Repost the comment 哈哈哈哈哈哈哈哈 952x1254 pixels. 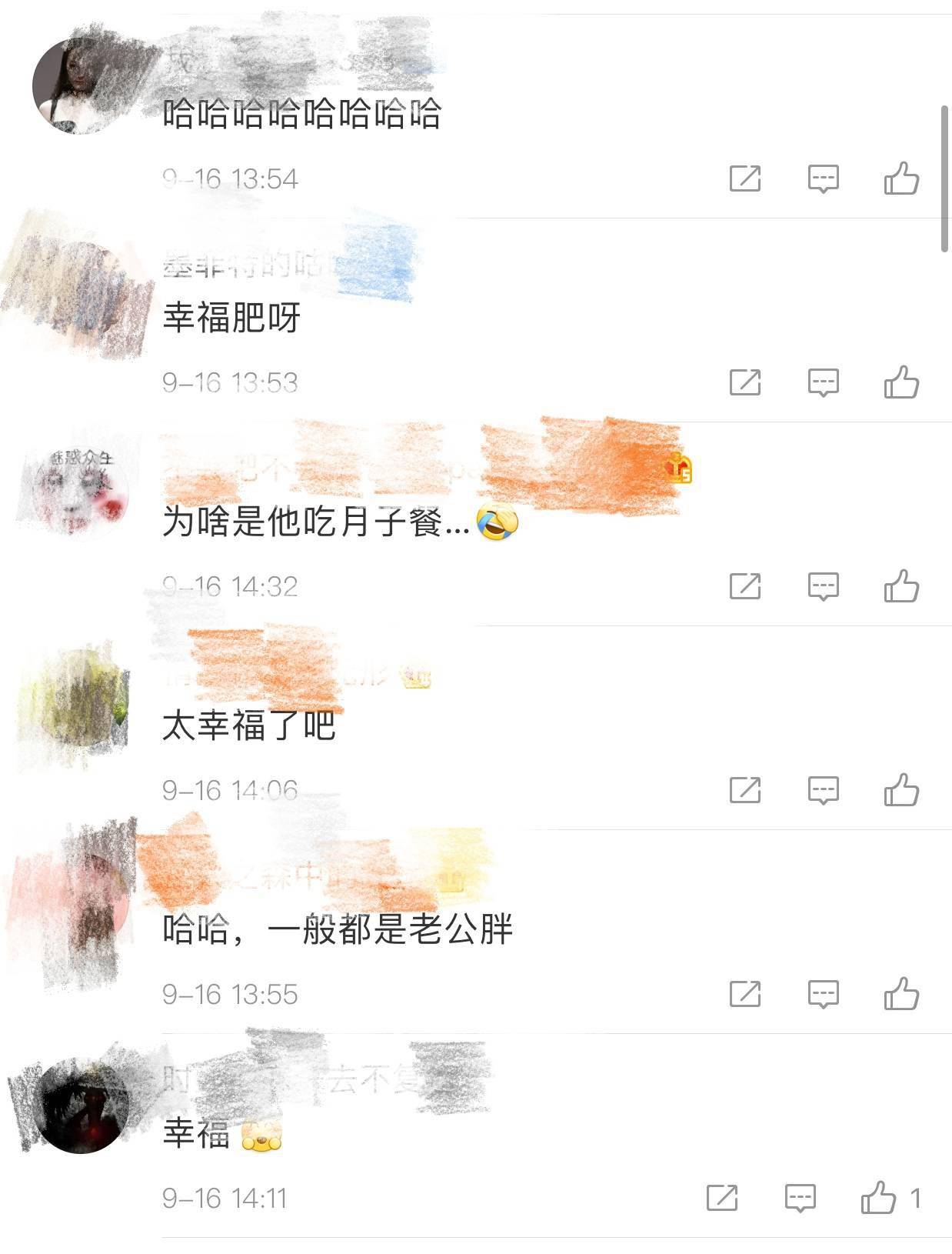pyautogui.click(x=744, y=178)
